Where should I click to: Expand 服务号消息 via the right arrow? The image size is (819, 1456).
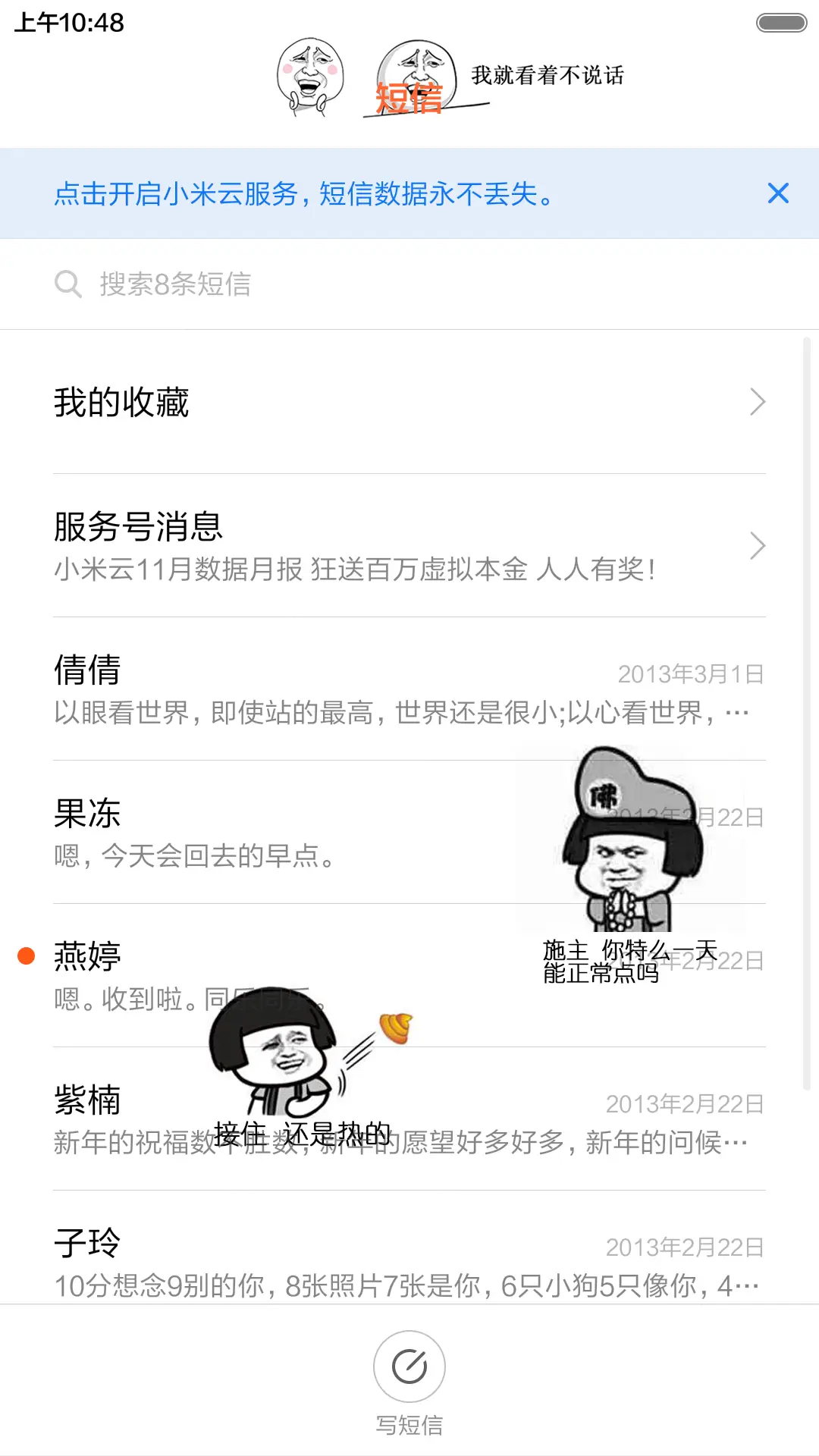click(x=756, y=545)
